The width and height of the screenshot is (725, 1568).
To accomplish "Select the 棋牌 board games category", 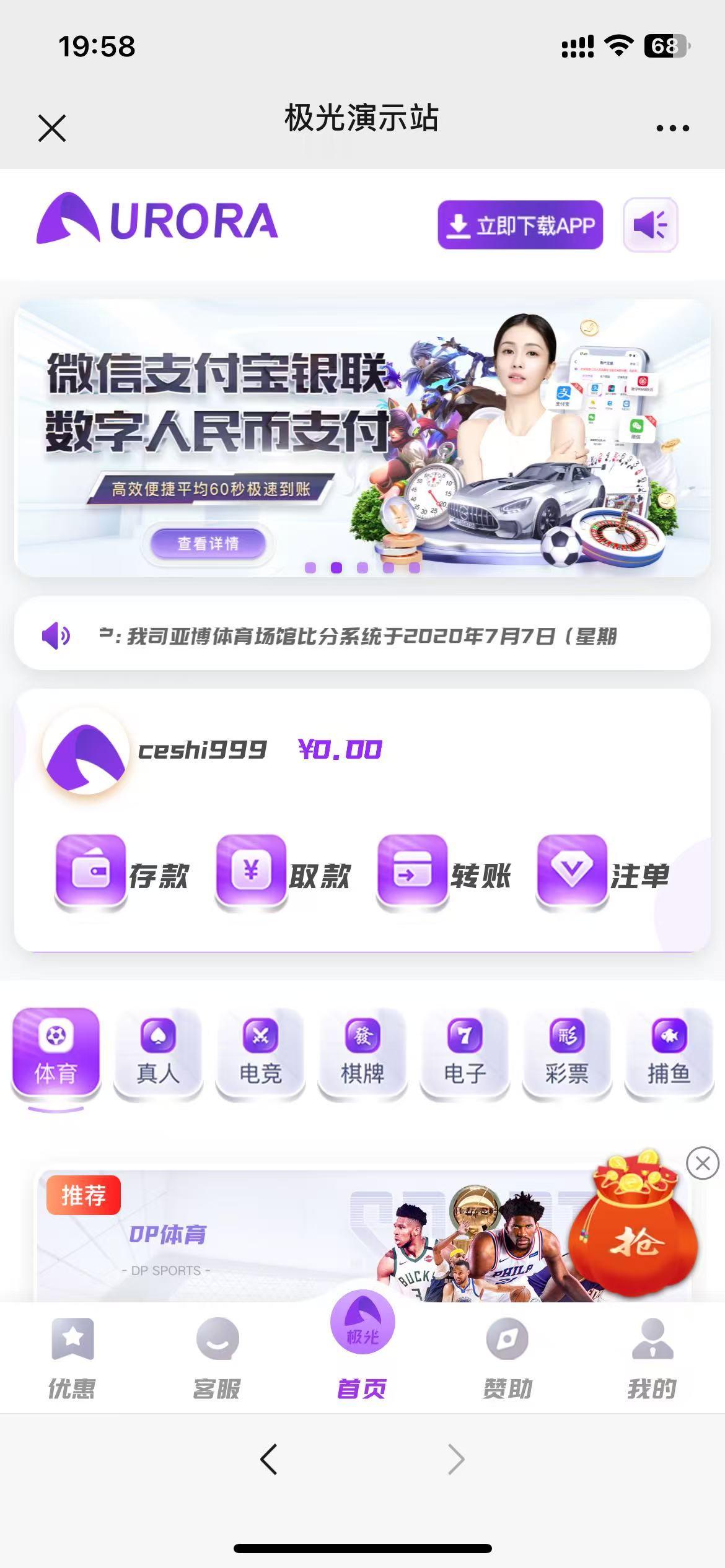I will (x=362, y=1055).
